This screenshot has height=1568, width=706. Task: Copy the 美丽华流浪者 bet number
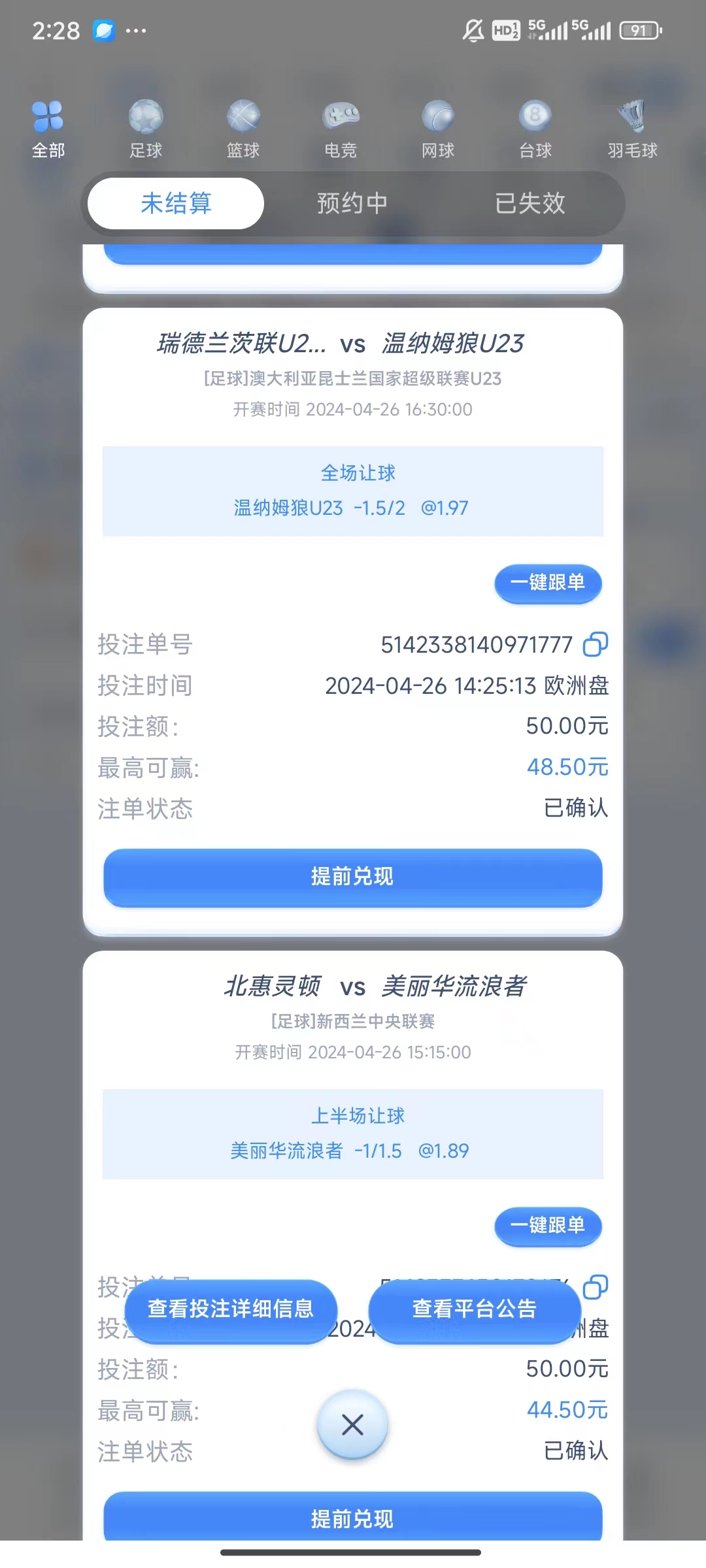(x=595, y=1287)
